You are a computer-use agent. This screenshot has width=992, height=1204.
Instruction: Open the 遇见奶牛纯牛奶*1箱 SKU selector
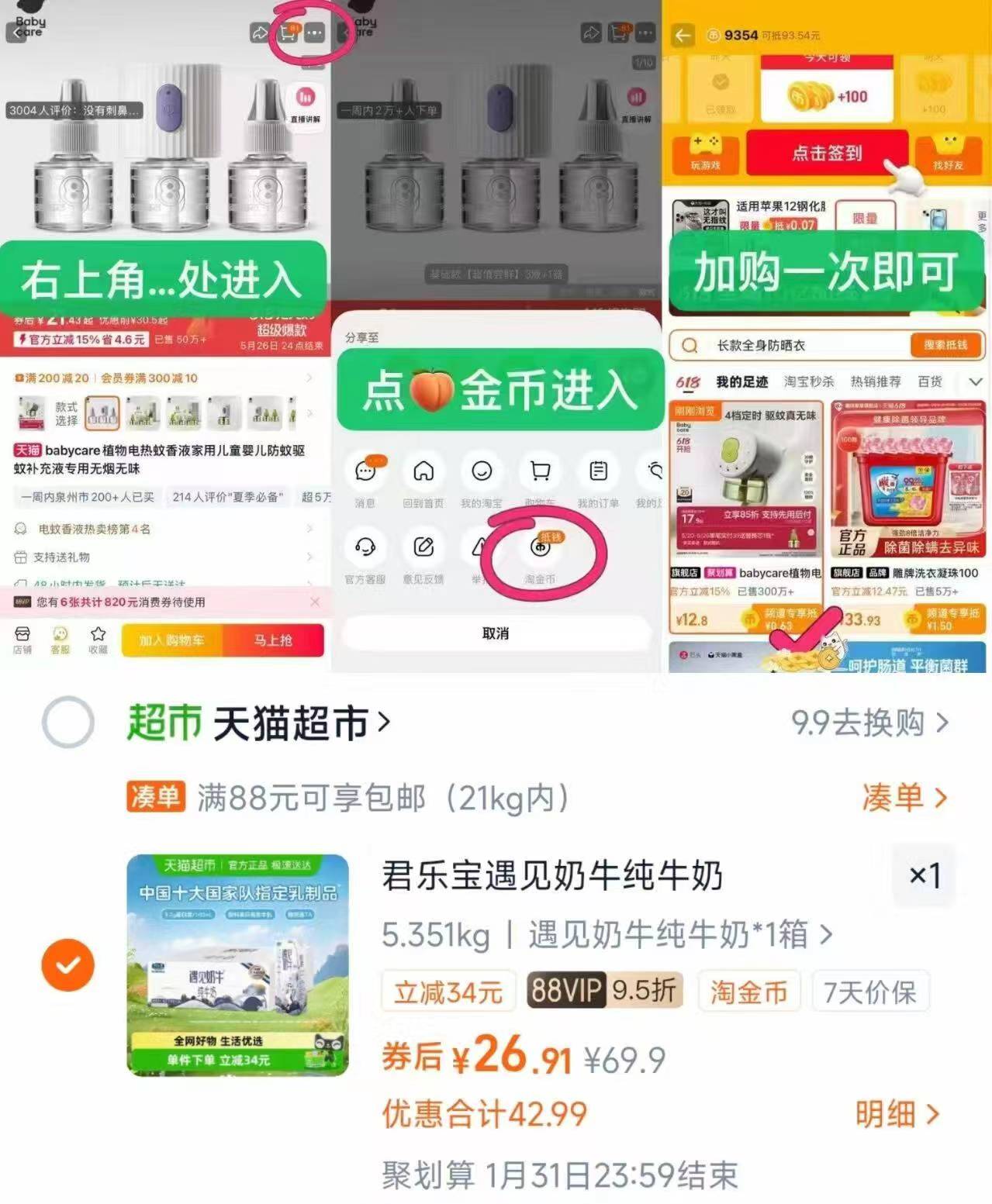(x=675, y=936)
